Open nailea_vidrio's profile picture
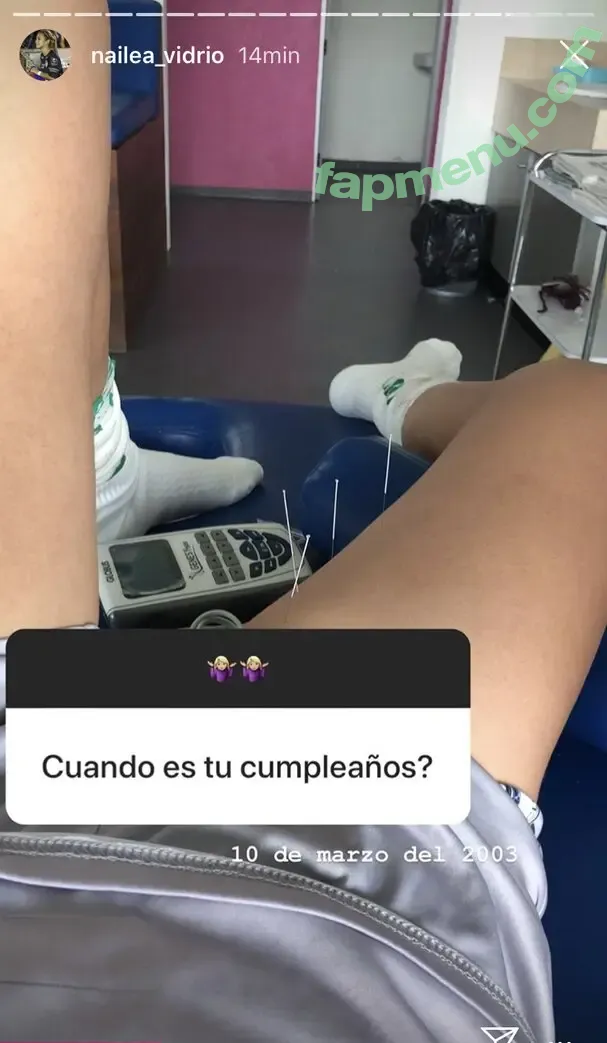Viewport: 607px width, 1043px height. [x=45, y=55]
